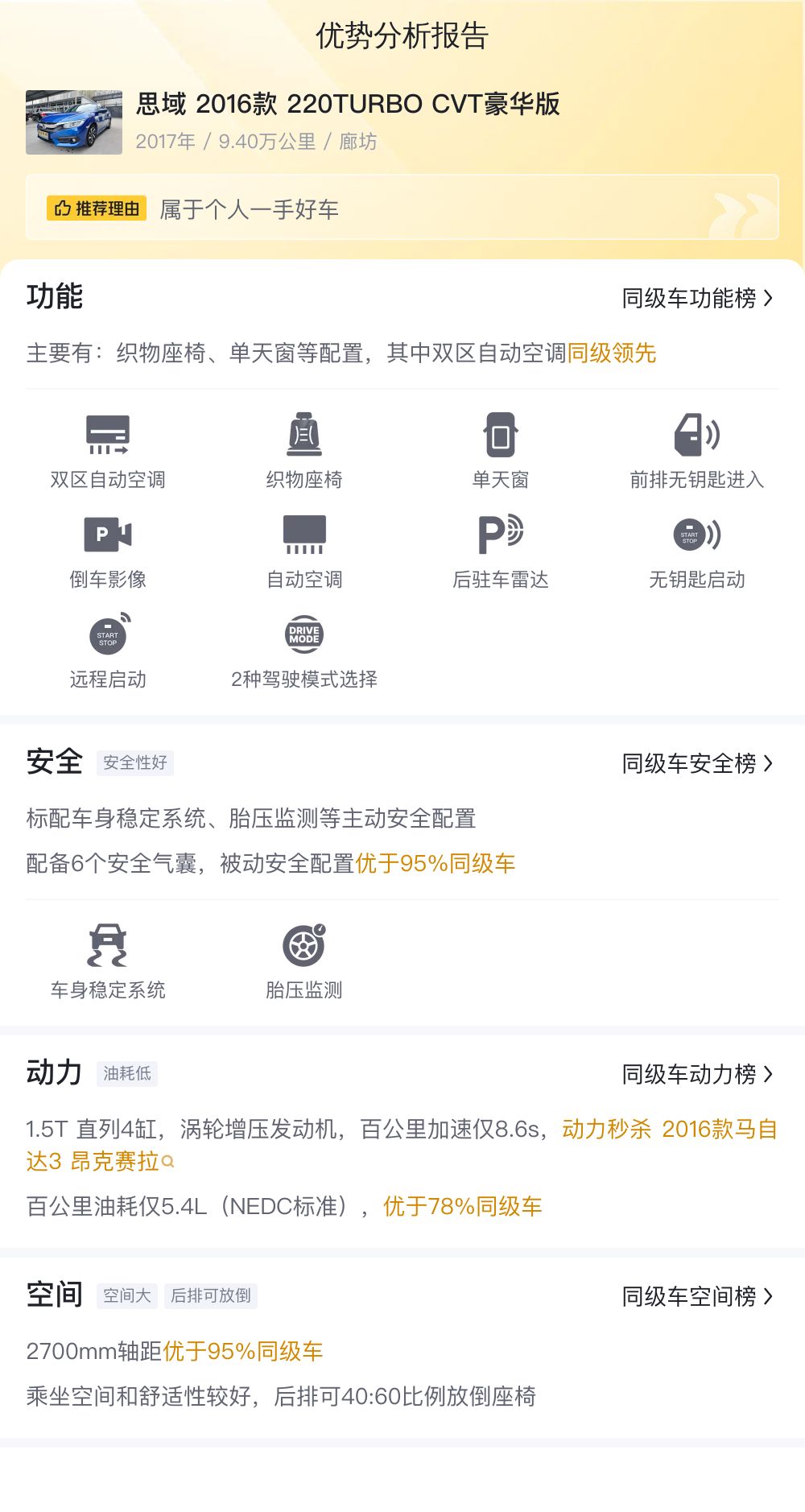Open 同级车功能榜 ranking

click(x=694, y=297)
